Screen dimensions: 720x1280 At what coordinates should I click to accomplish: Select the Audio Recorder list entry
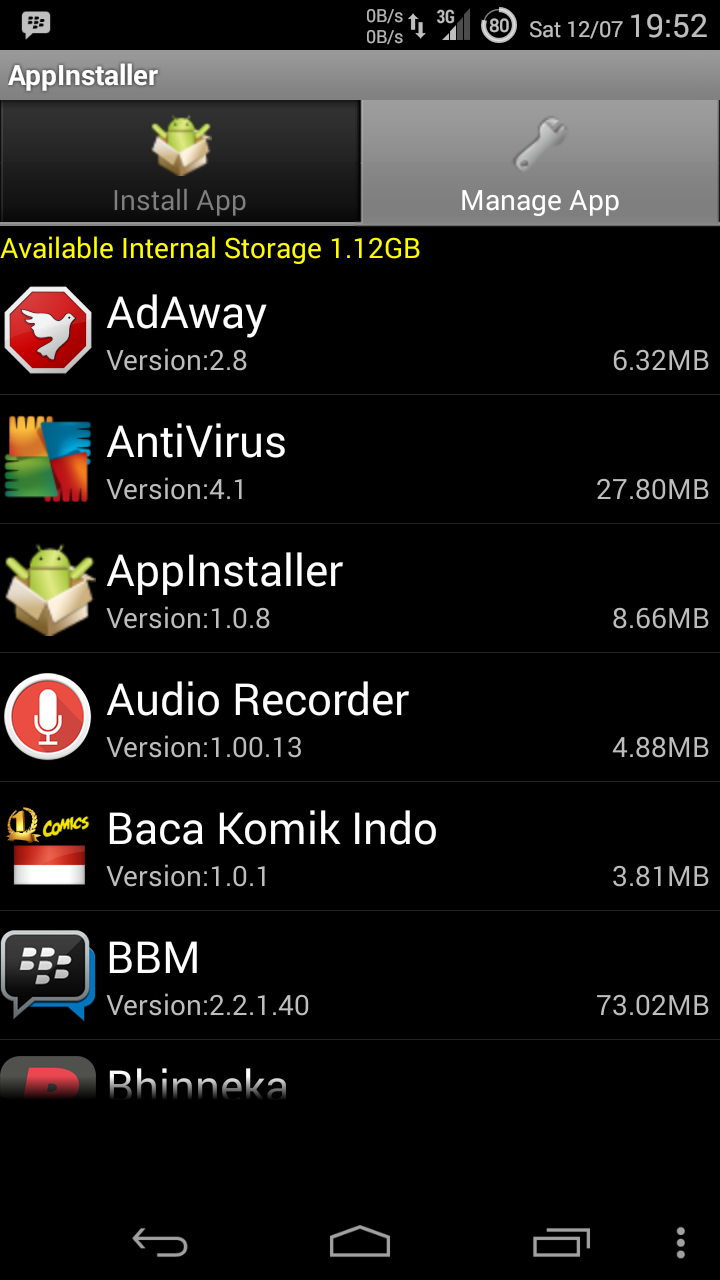pyautogui.click(x=360, y=717)
